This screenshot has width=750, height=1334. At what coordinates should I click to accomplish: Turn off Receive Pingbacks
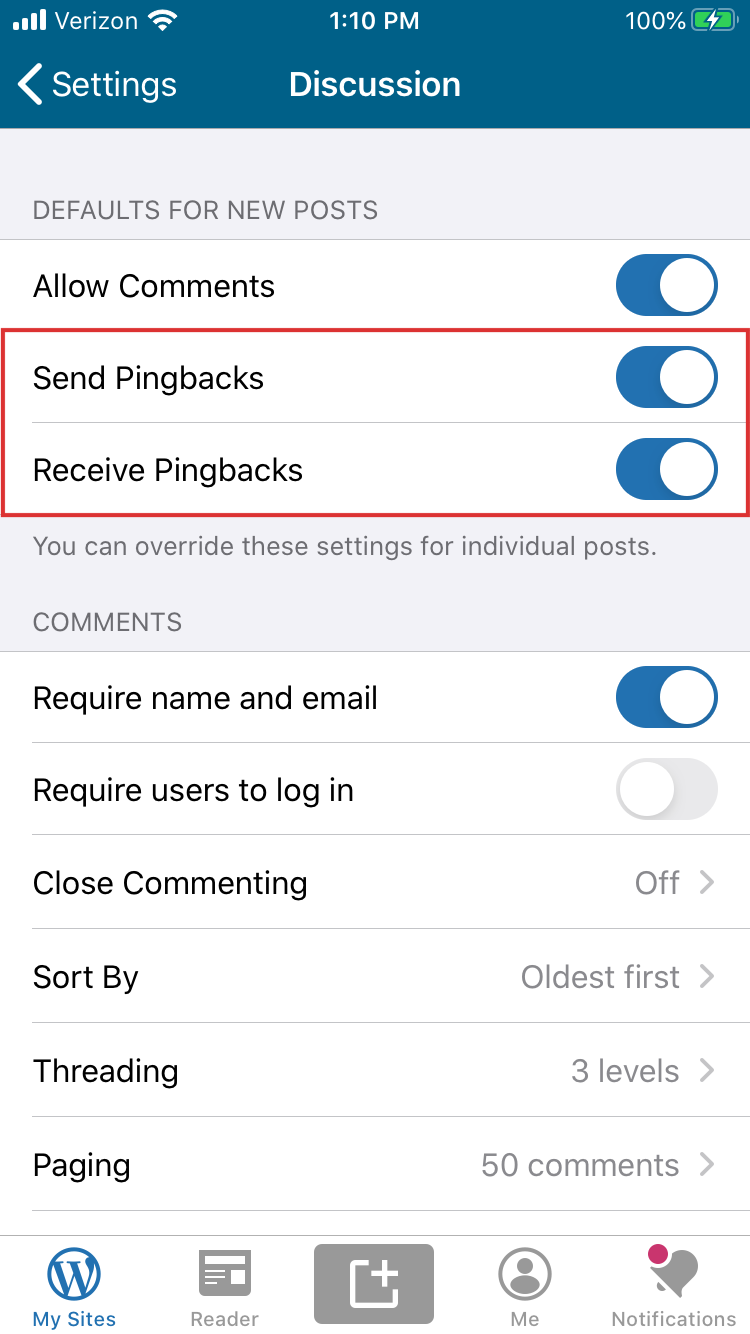pyautogui.click(x=666, y=470)
